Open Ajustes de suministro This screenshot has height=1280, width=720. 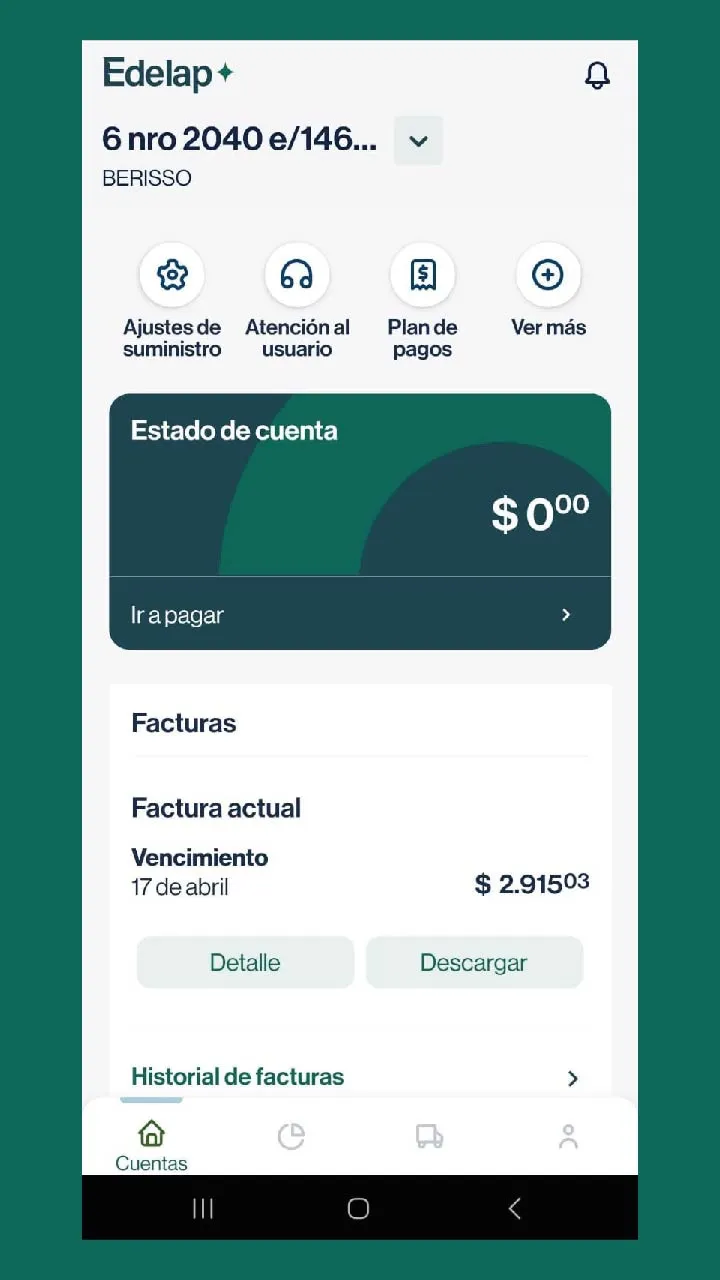[172, 275]
